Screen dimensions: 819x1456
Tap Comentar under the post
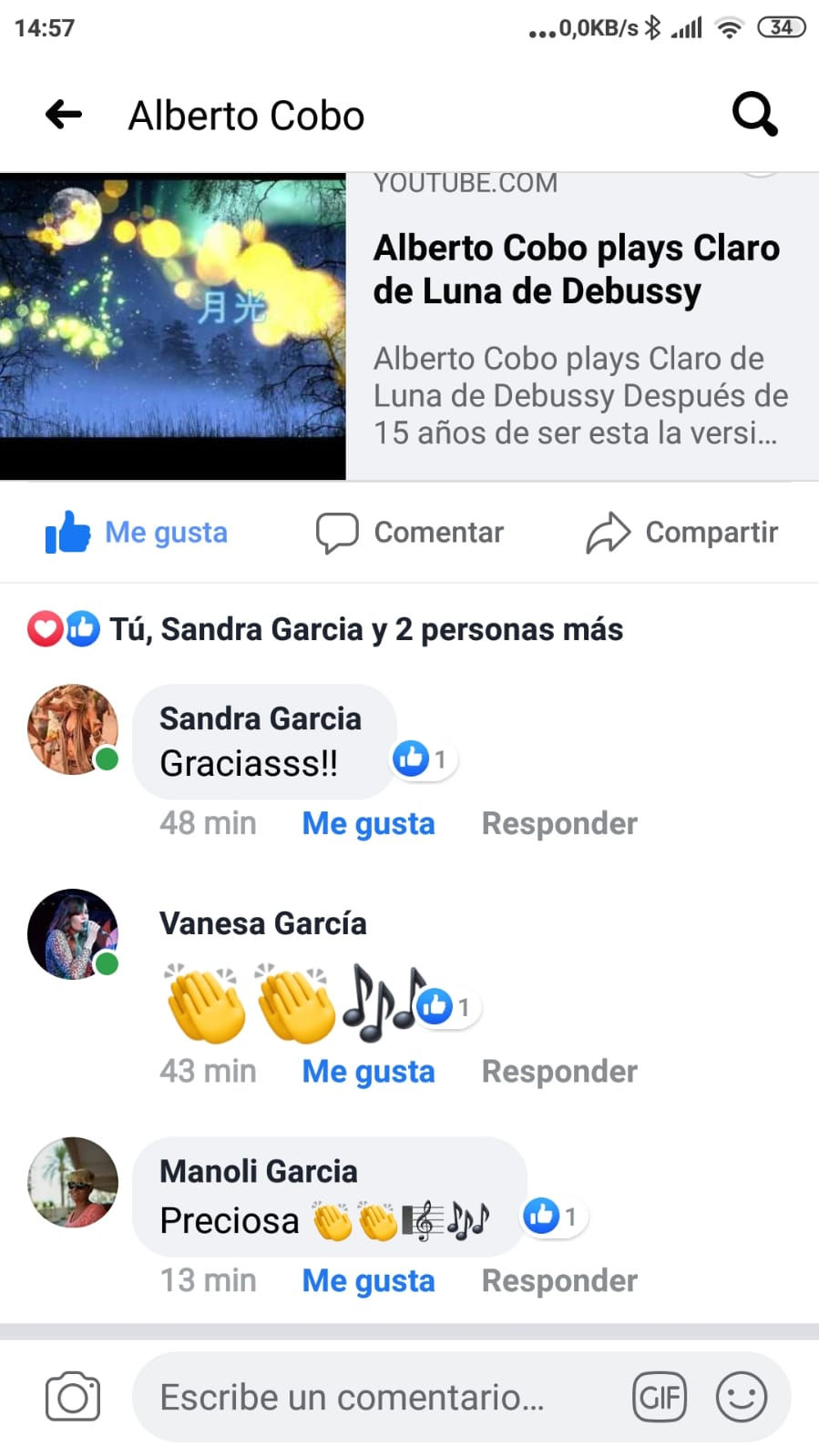(x=410, y=533)
